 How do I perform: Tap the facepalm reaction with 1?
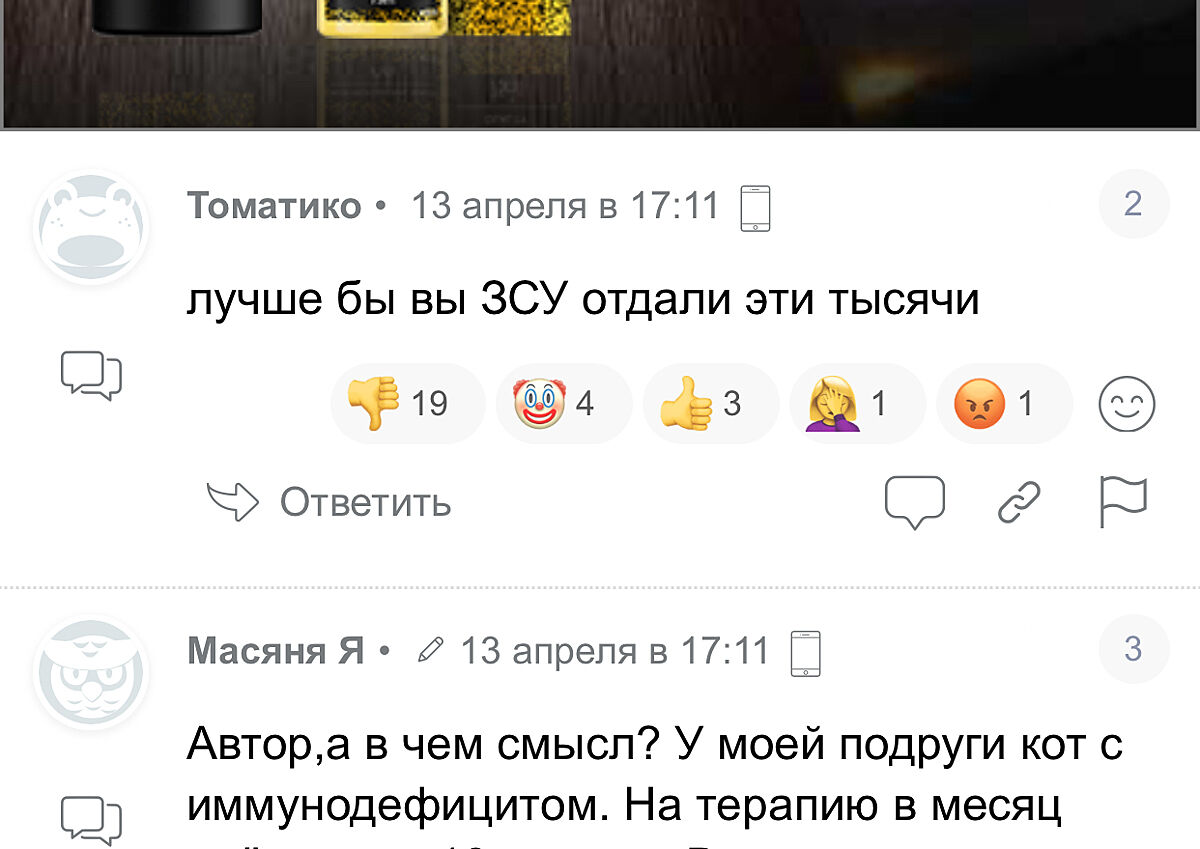tap(855, 404)
